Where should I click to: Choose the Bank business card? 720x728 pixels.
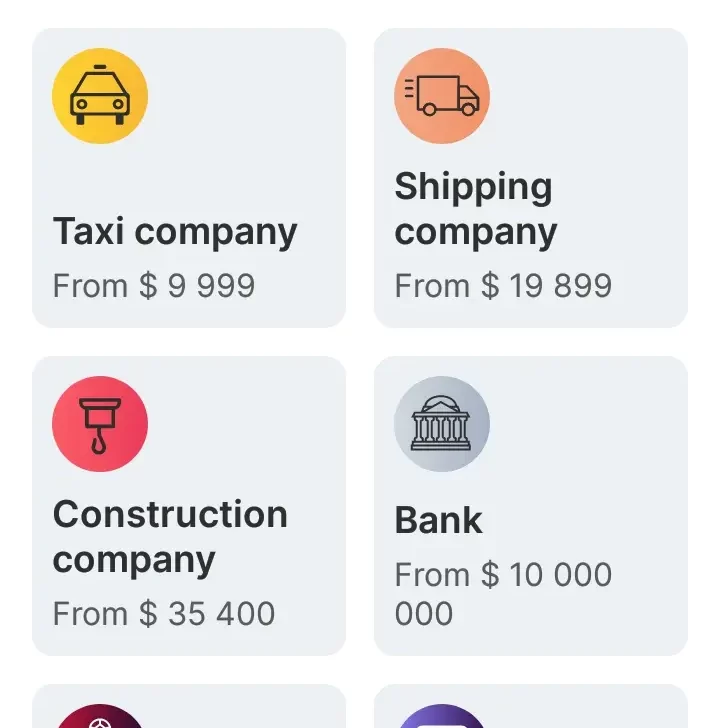[x=530, y=506]
